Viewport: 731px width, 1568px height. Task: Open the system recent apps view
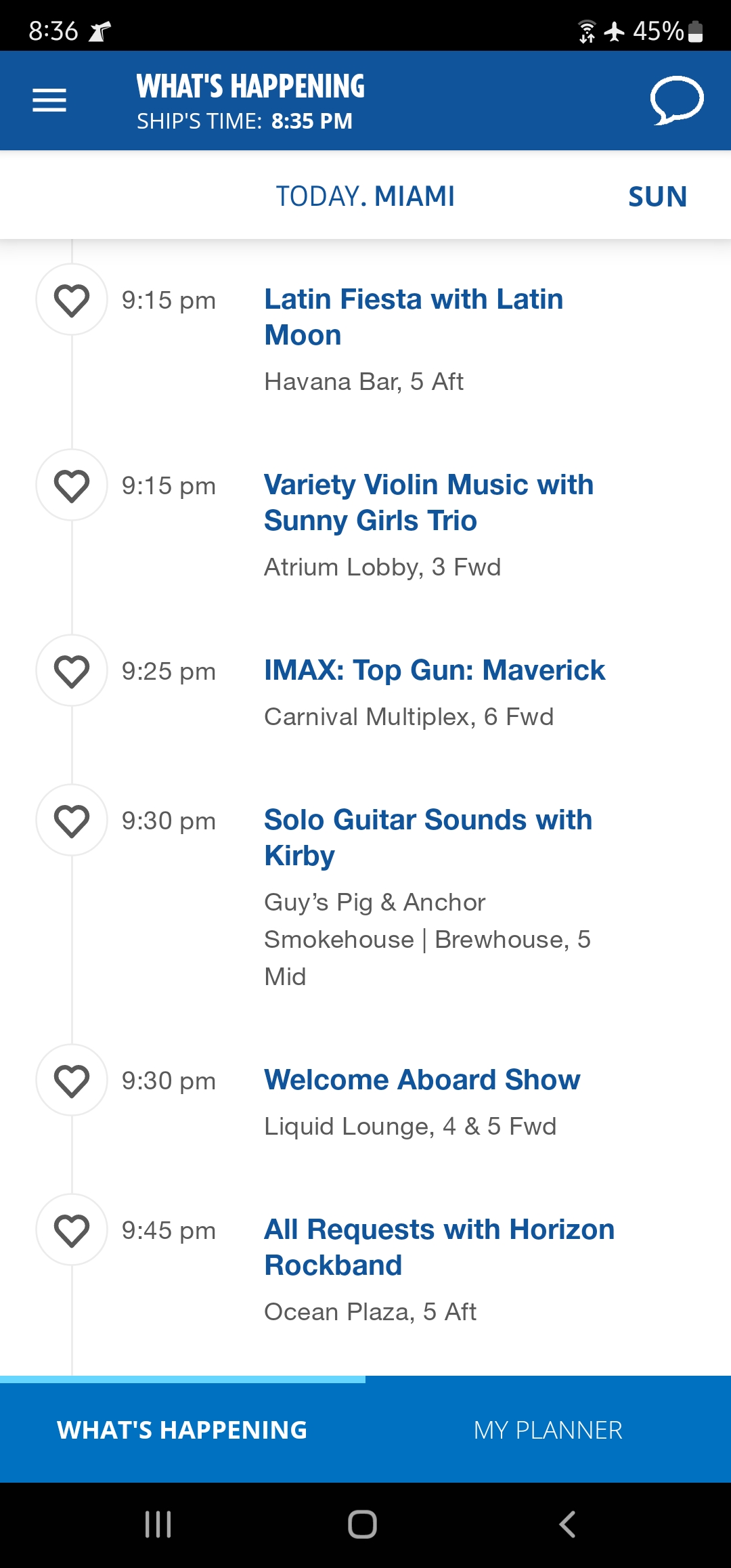click(158, 1525)
